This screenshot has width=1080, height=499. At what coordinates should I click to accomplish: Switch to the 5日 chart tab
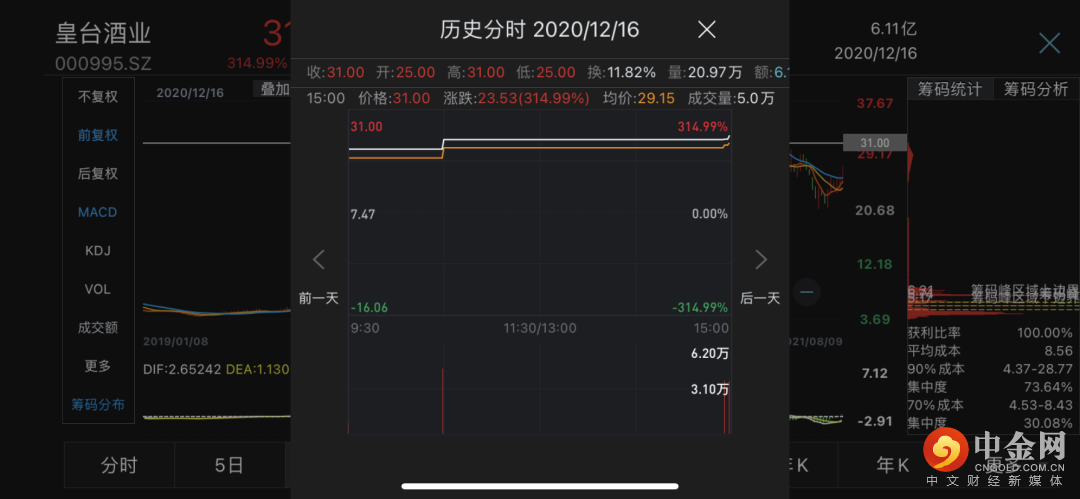pyautogui.click(x=229, y=465)
